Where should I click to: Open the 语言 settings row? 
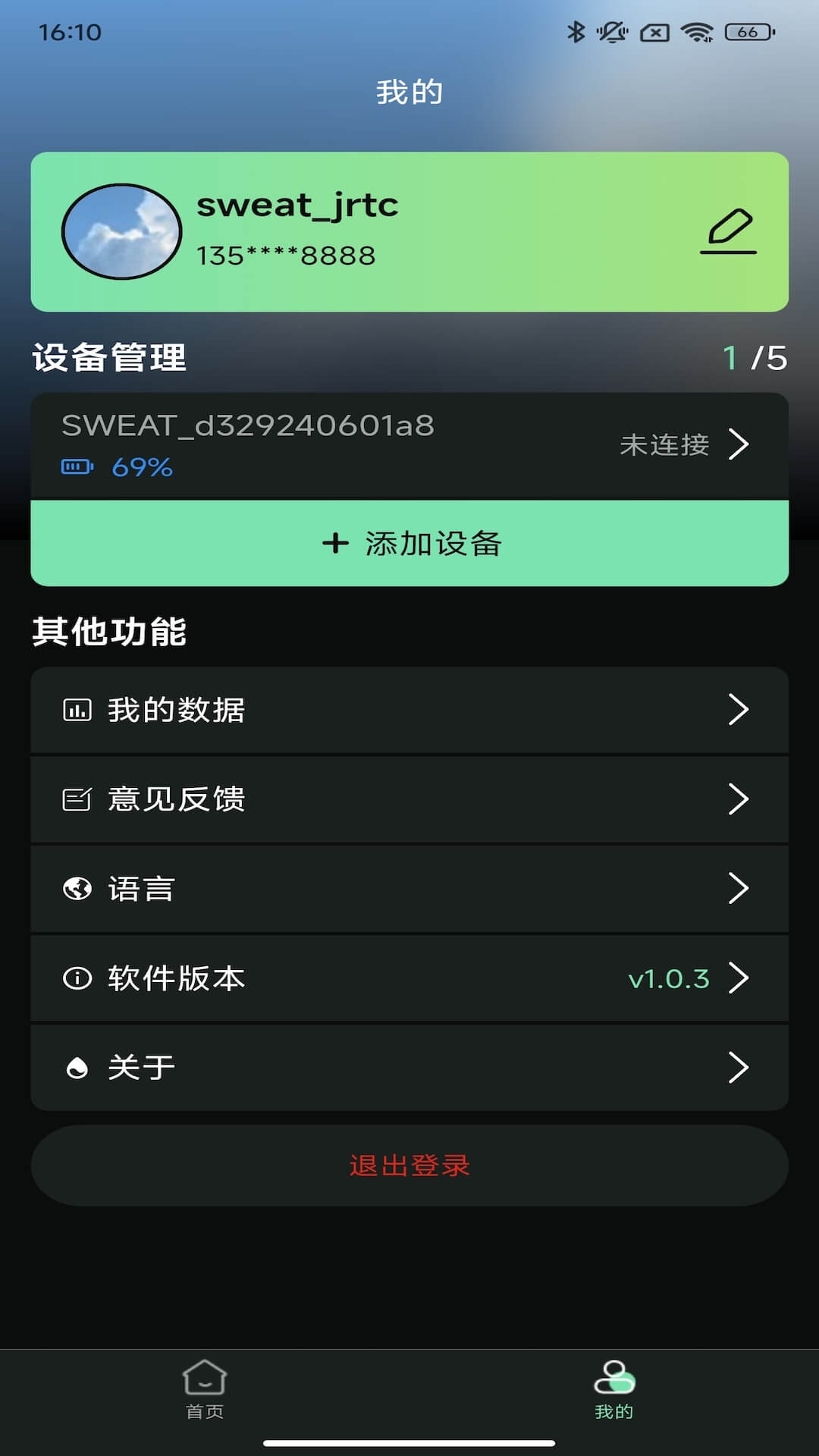pyautogui.click(x=409, y=889)
